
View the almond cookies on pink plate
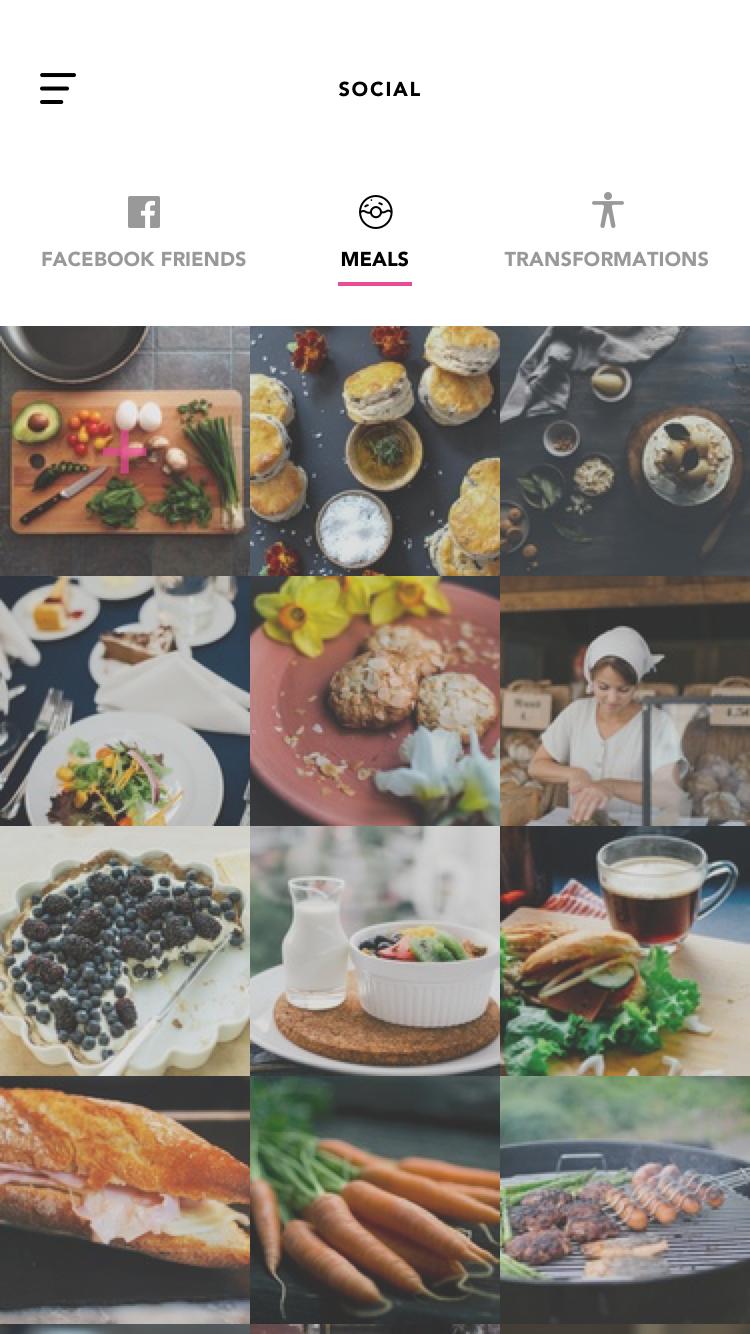[x=375, y=700]
